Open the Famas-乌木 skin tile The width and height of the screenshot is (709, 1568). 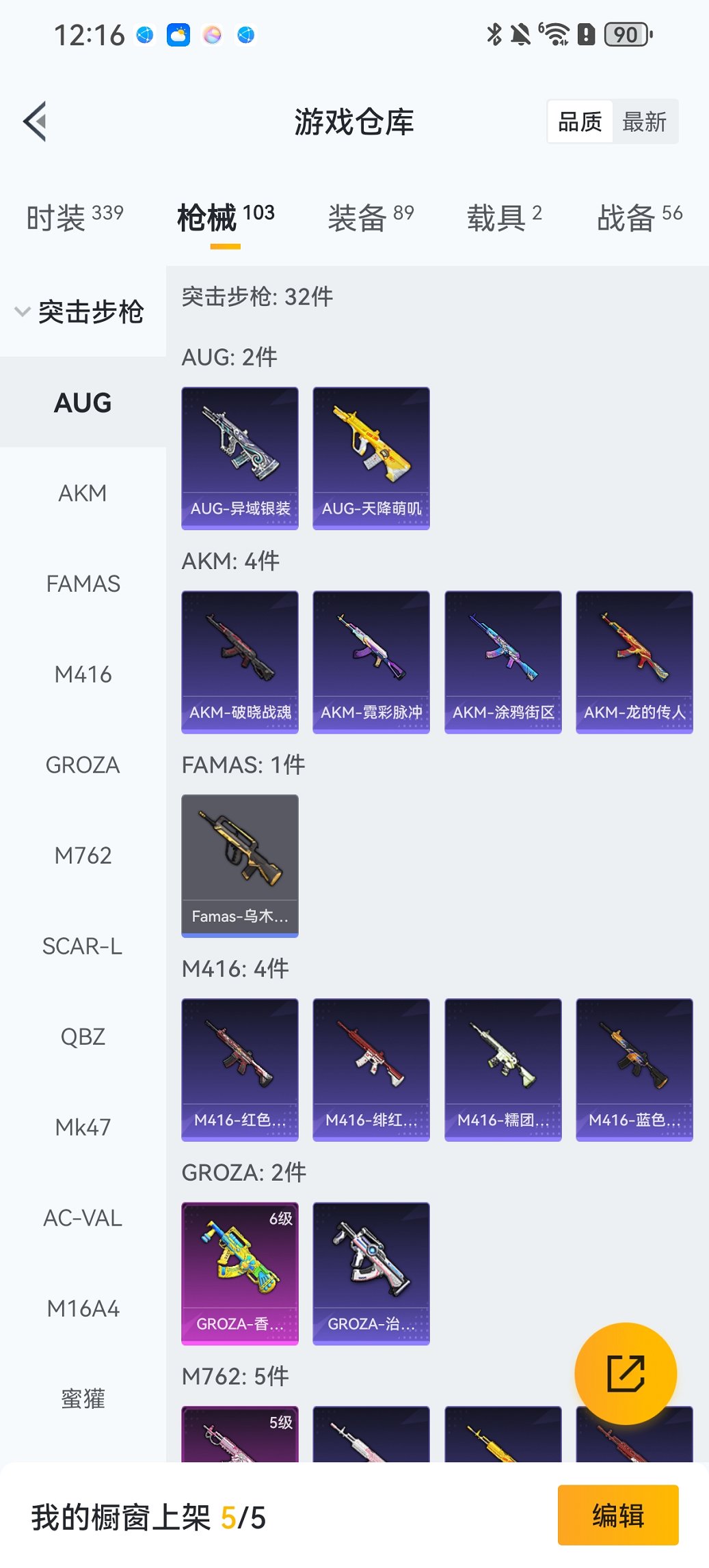(240, 865)
